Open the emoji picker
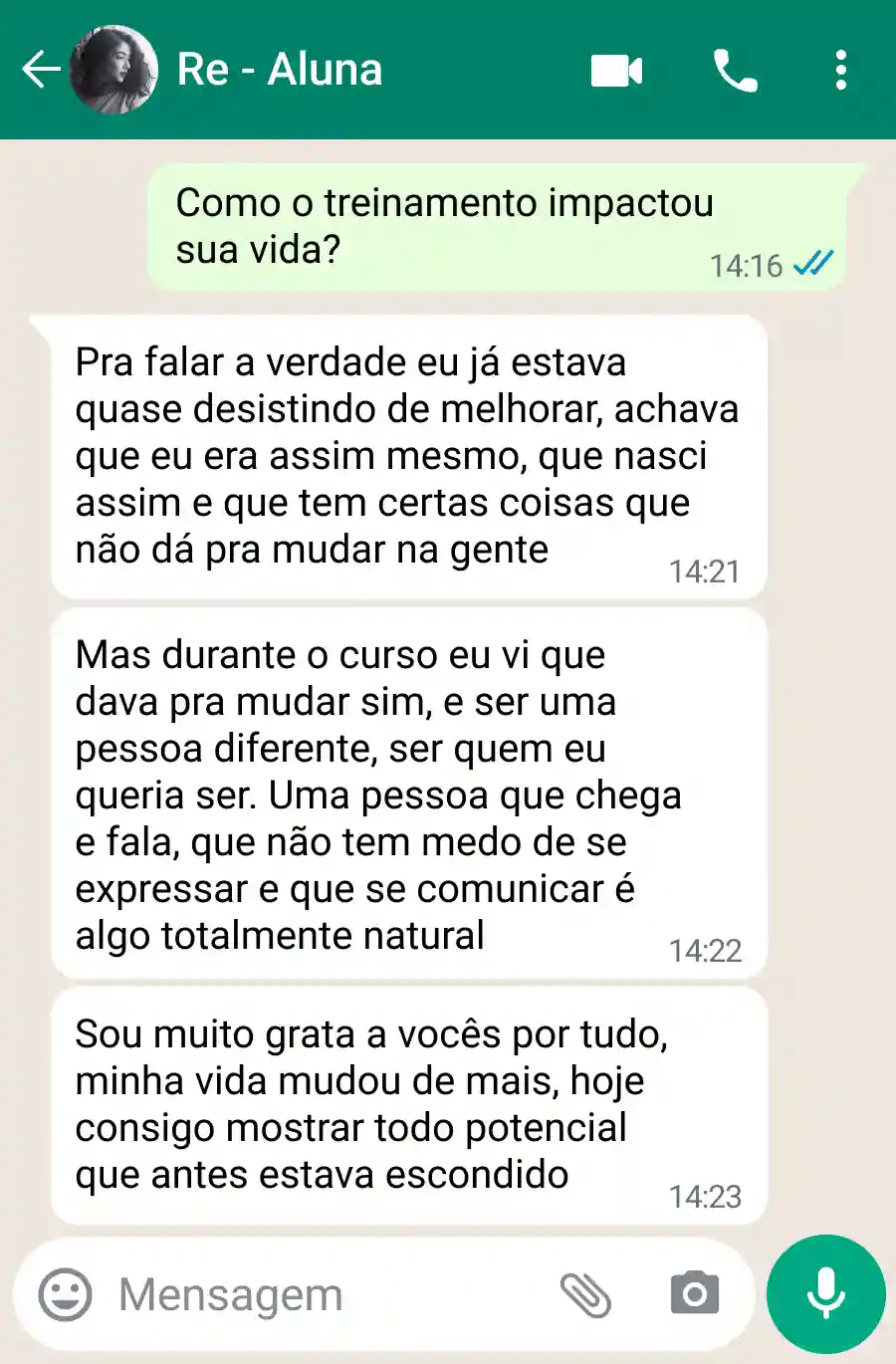 point(62,1294)
